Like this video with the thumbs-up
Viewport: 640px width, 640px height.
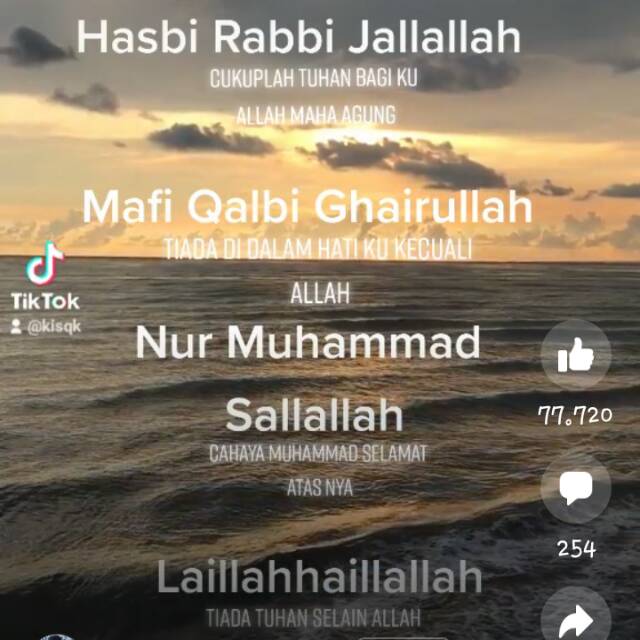tap(575, 356)
